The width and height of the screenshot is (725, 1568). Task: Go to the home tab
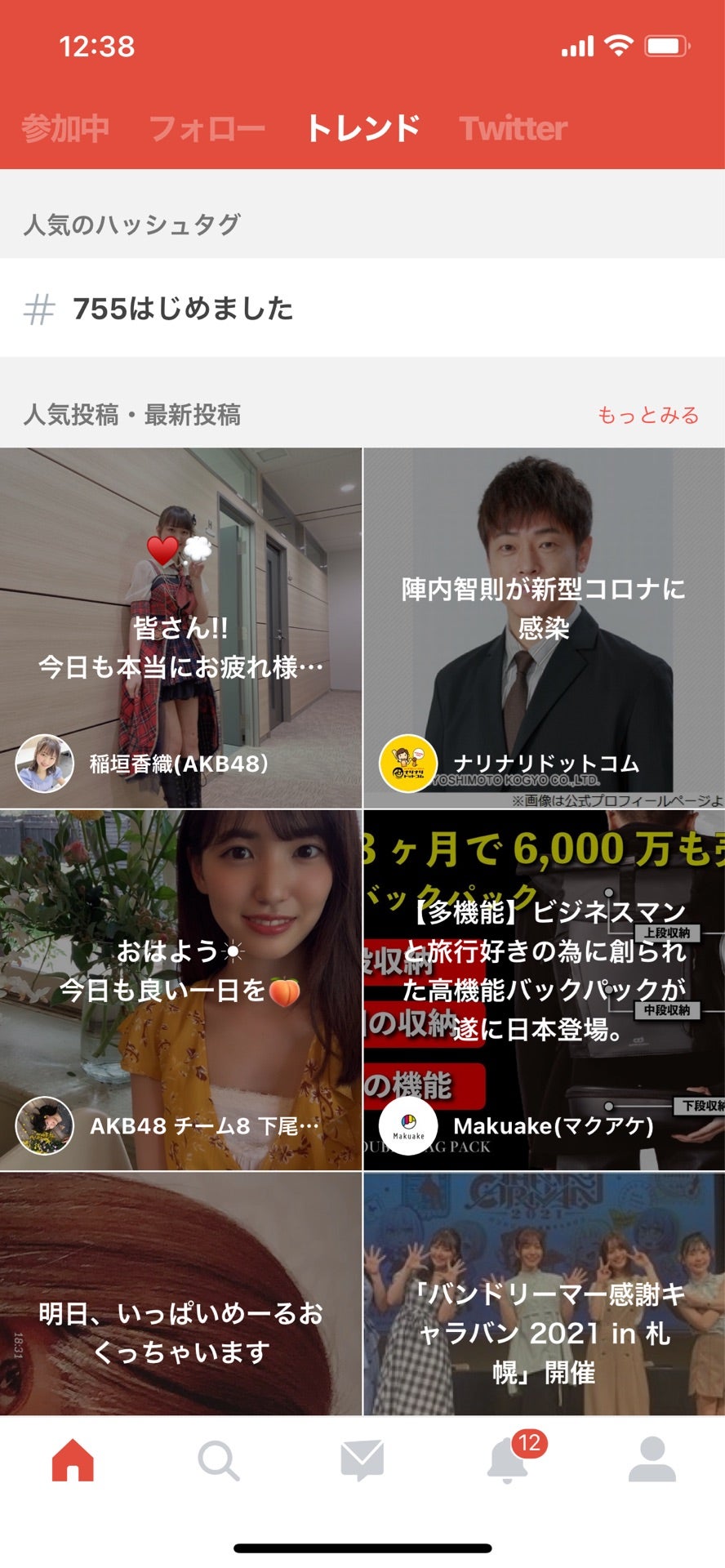point(73,1460)
